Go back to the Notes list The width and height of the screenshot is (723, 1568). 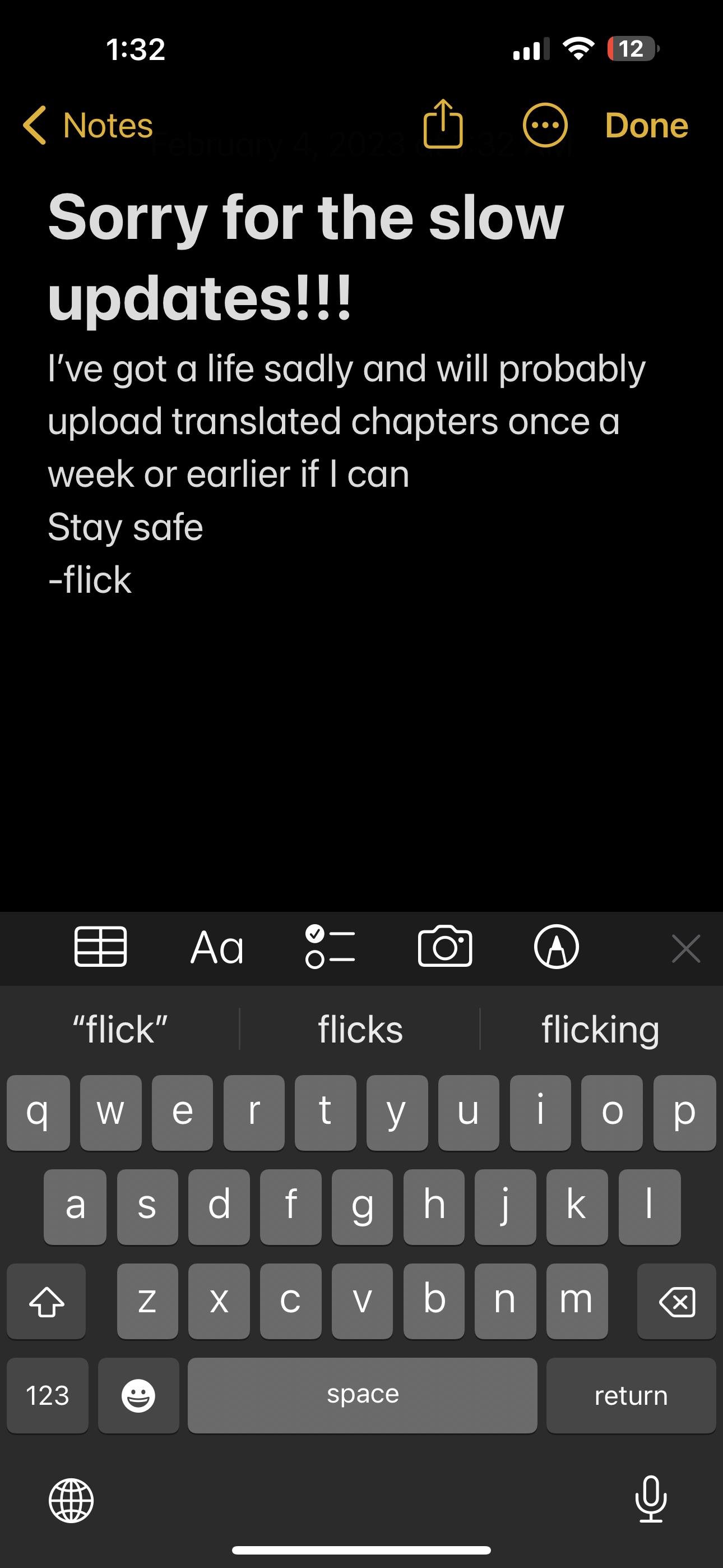point(87,126)
